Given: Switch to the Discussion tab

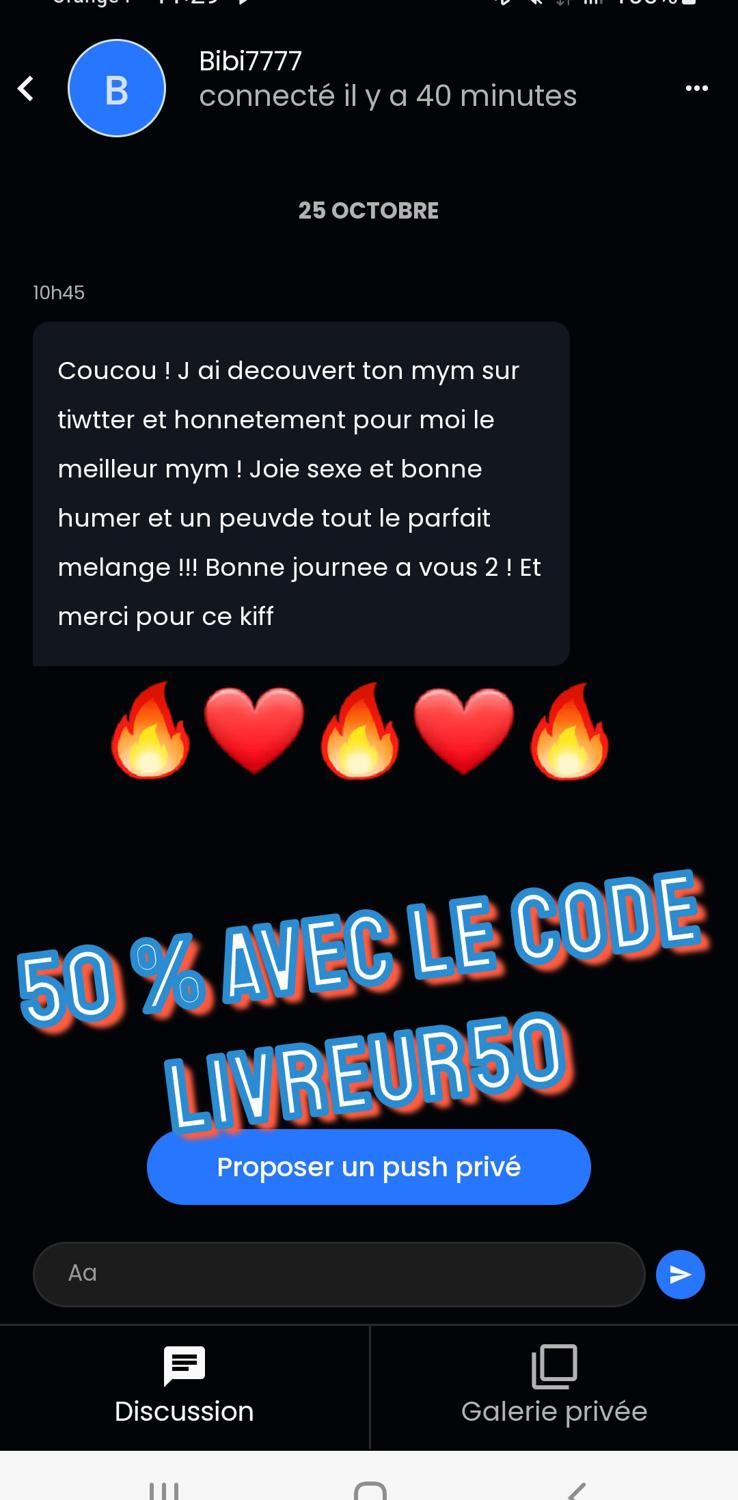Looking at the screenshot, I should (184, 1387).
